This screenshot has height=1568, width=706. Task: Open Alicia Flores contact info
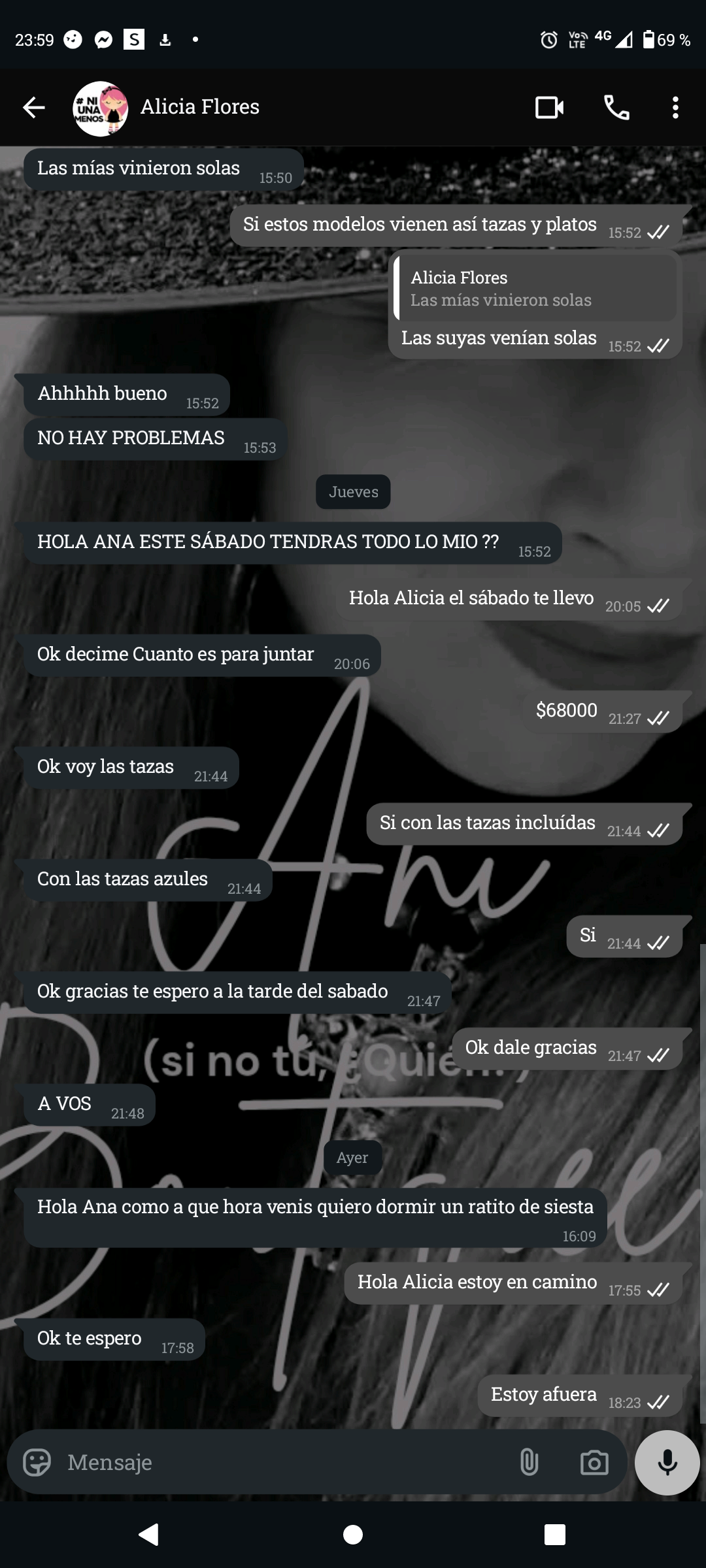click(199, 107)
